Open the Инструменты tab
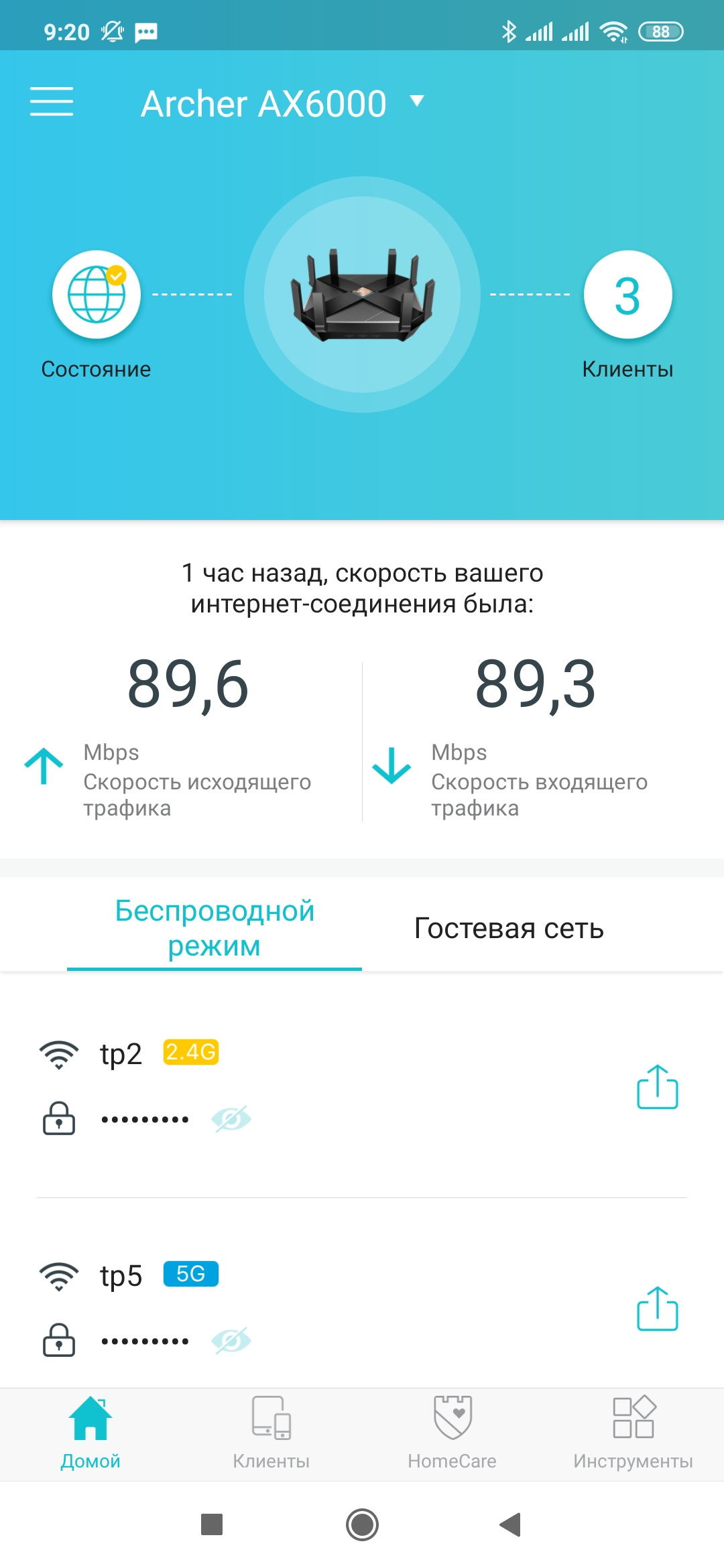Image resolution: width=724 pixels, height=1568 pixels. [x=633, y=1433]
